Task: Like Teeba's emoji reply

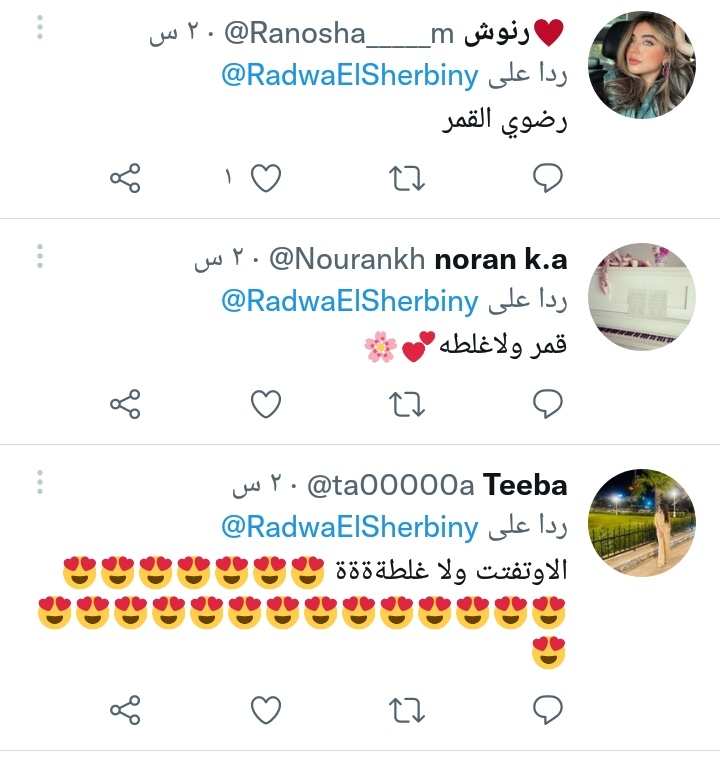Action: click(266, 710)
